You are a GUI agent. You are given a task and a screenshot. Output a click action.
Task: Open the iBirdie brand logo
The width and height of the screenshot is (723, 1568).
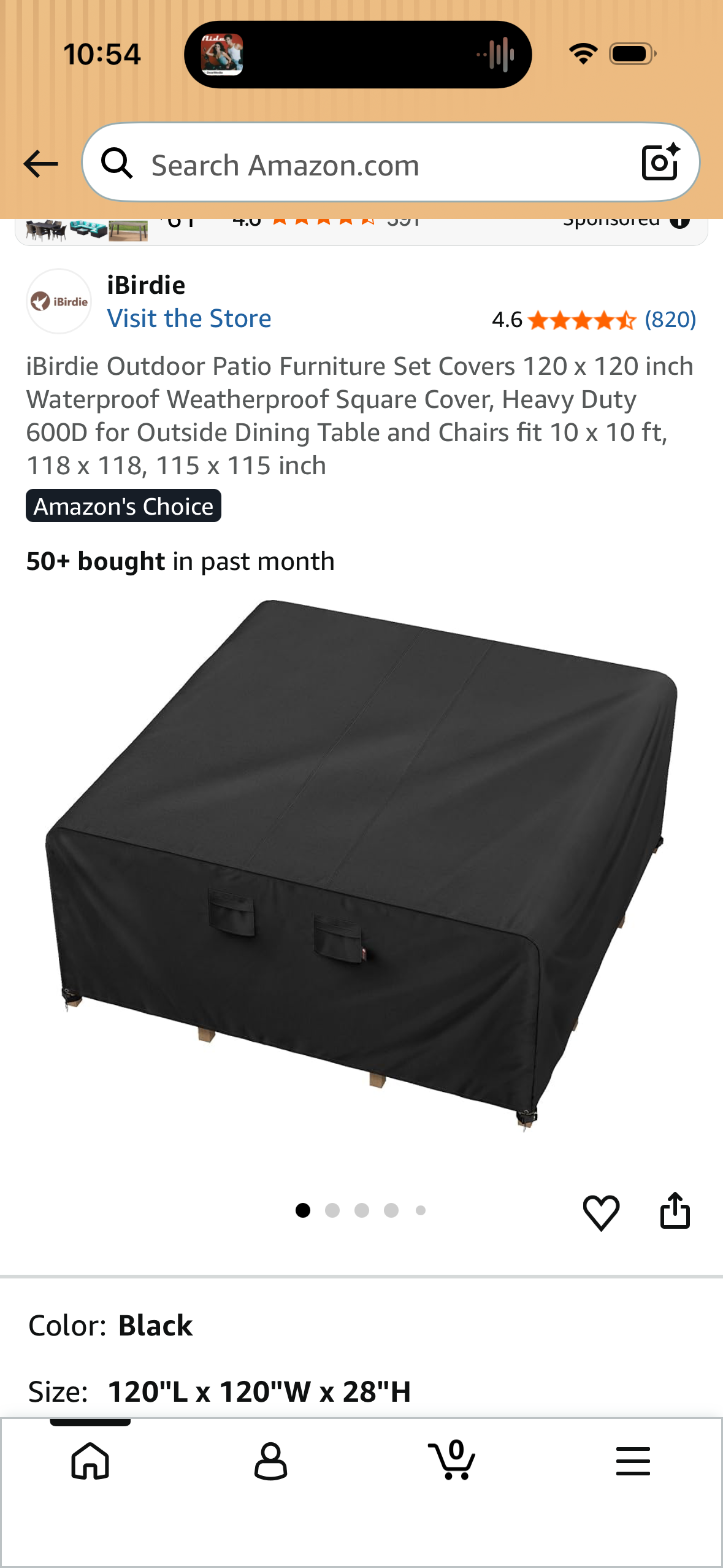click(59, 301)
